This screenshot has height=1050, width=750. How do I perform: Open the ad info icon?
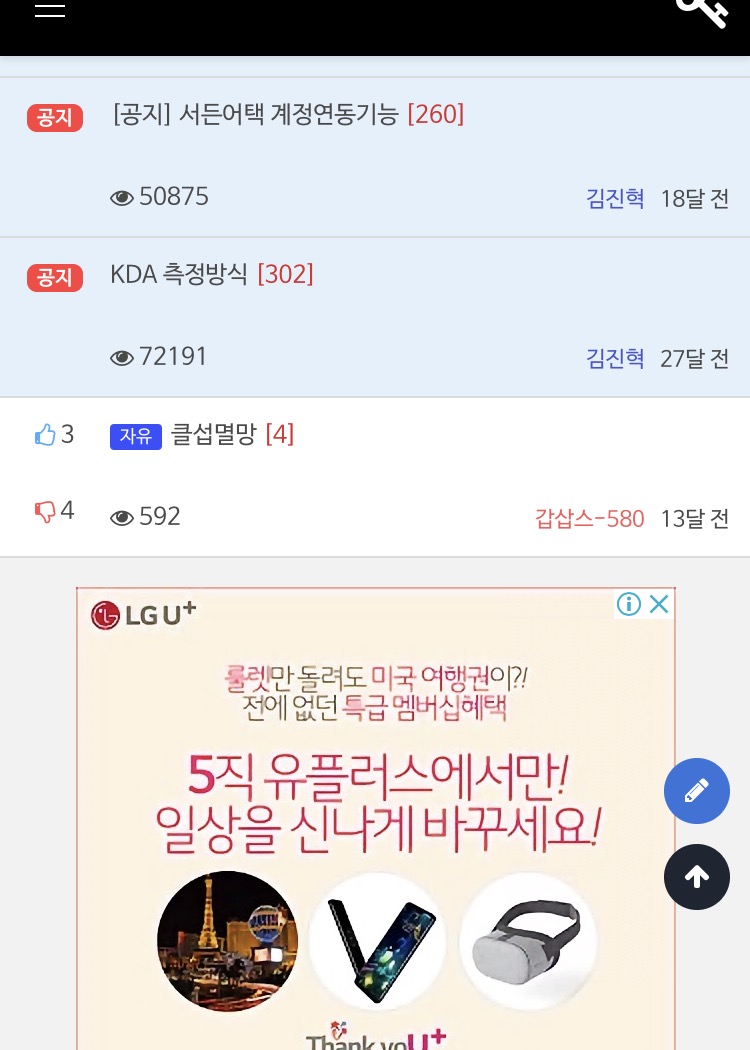(x=629, y=604)
